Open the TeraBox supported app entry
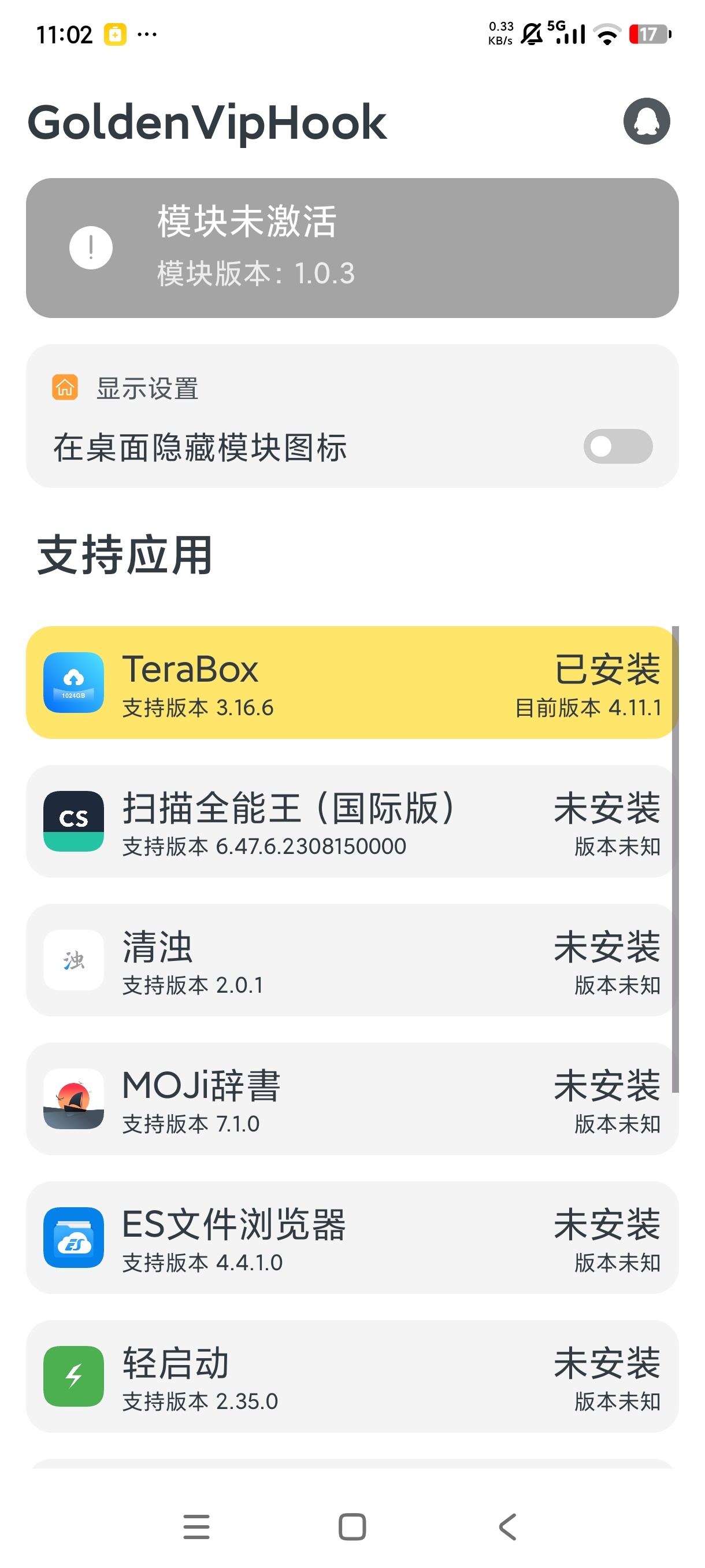The height and width of the screenshot is (1568, 705). click(x=351, y=682)
